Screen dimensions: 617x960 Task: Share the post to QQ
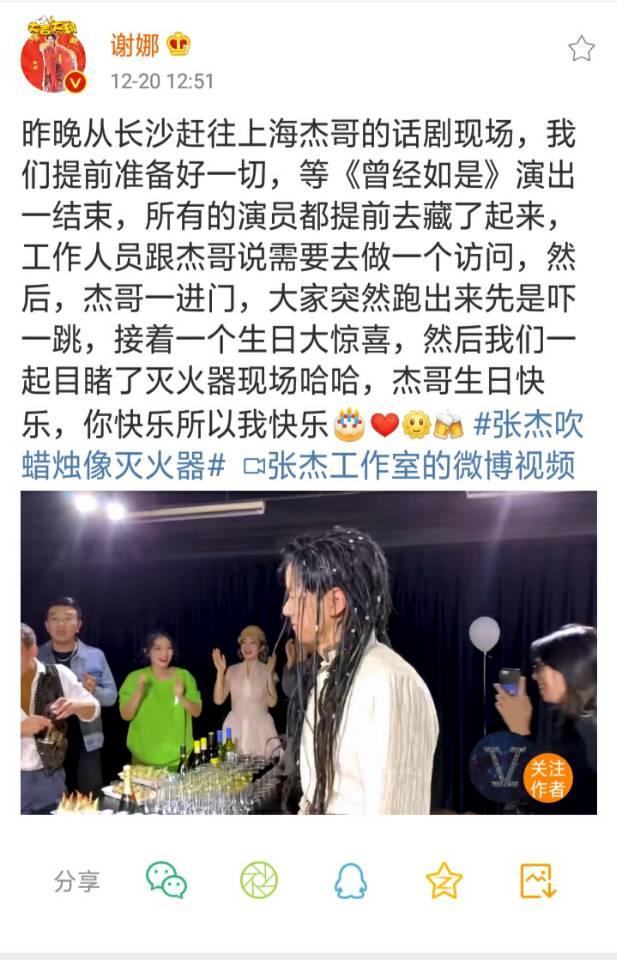(351, 880)
